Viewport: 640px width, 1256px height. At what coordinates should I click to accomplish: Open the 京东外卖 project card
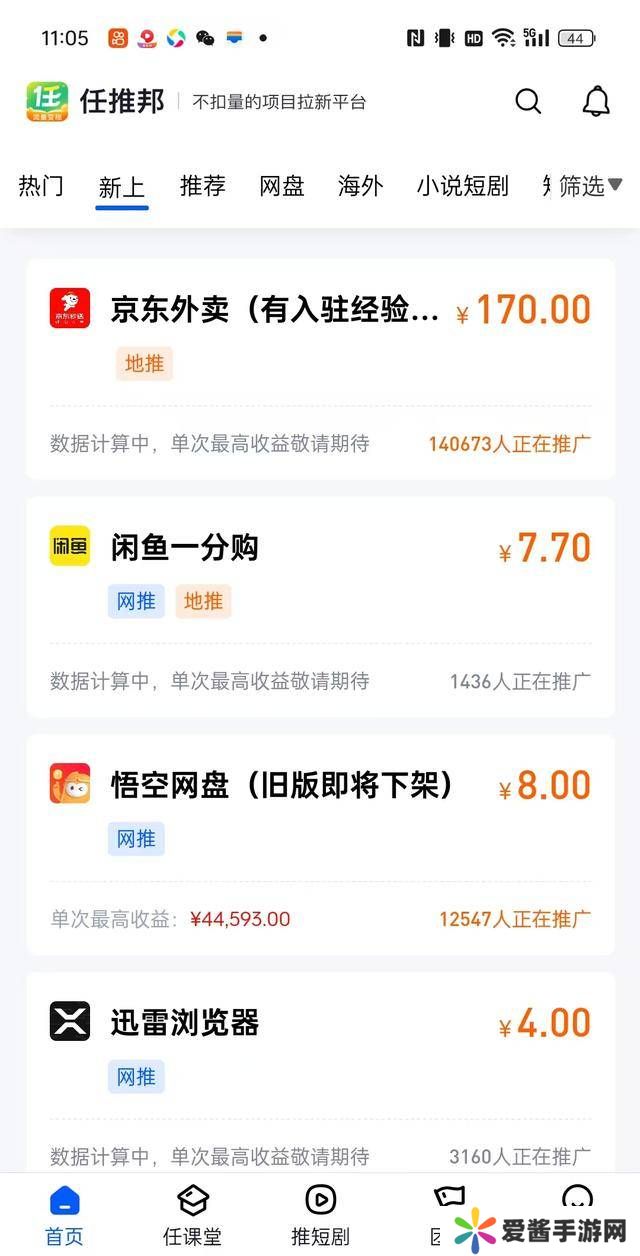(320, 368)
